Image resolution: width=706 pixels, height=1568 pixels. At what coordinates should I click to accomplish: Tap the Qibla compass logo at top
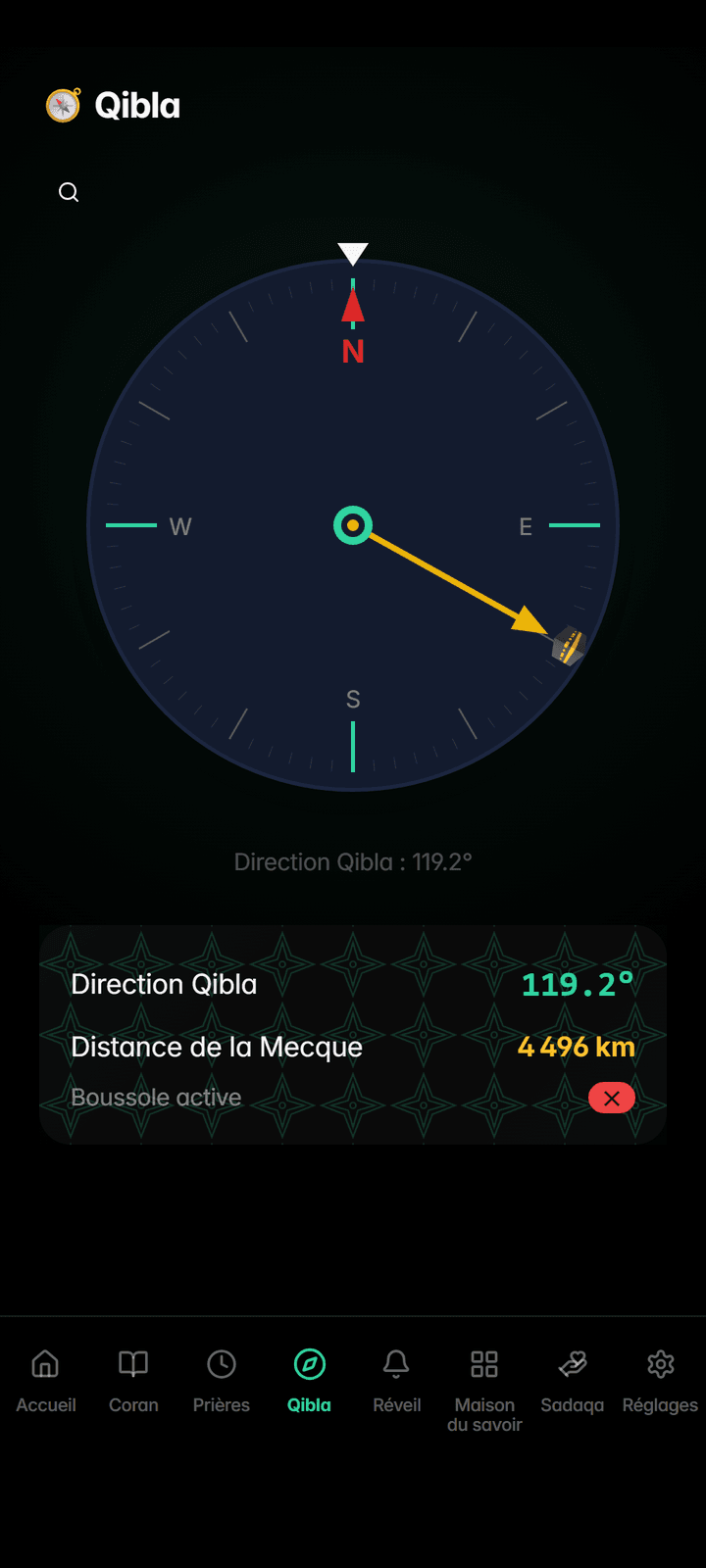65,103
